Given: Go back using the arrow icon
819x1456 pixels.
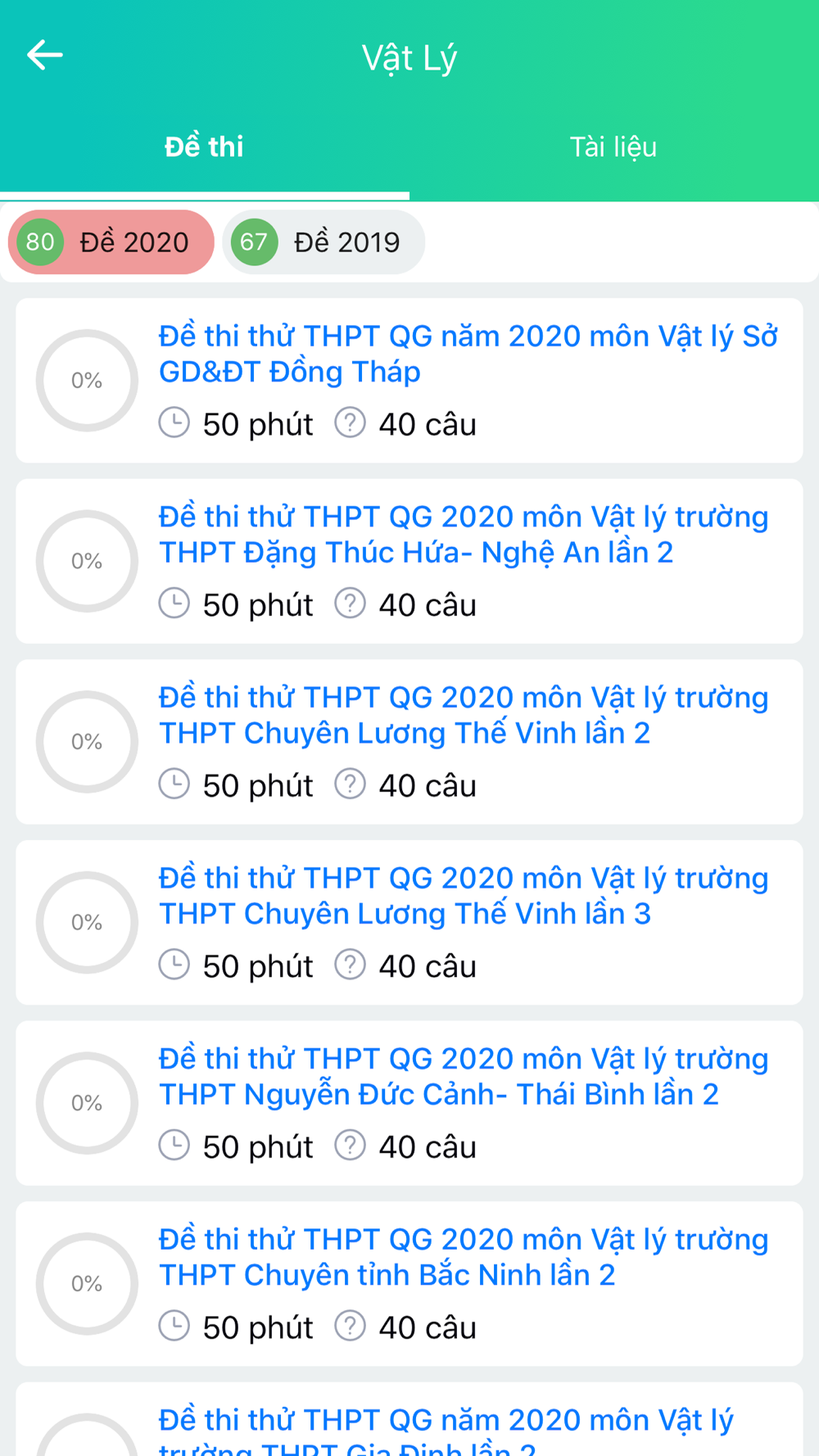Looking at the screenshot, I should 45,55.
